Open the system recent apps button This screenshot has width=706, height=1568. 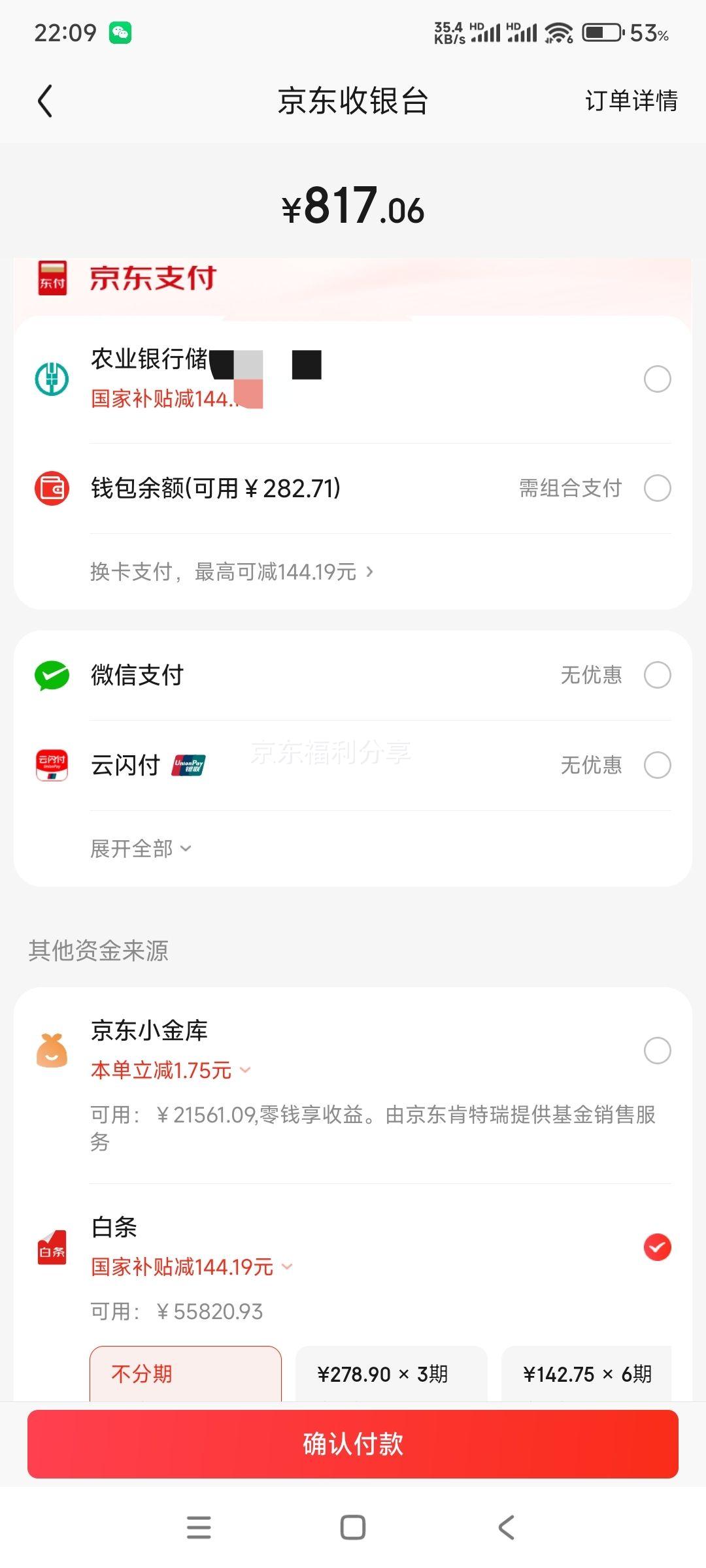199,1527
